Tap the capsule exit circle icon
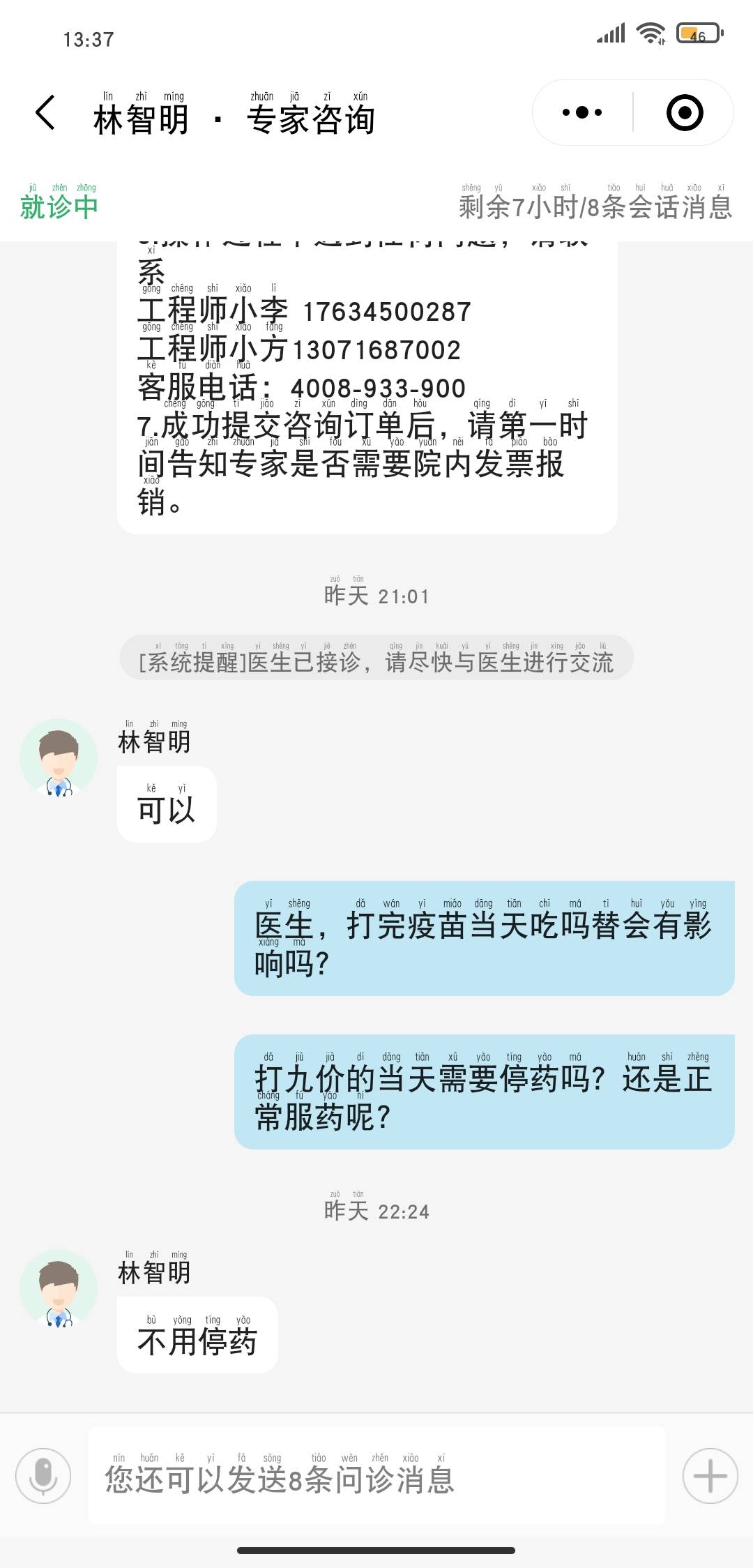753x1568 pixels. click(x=683, y=112)
